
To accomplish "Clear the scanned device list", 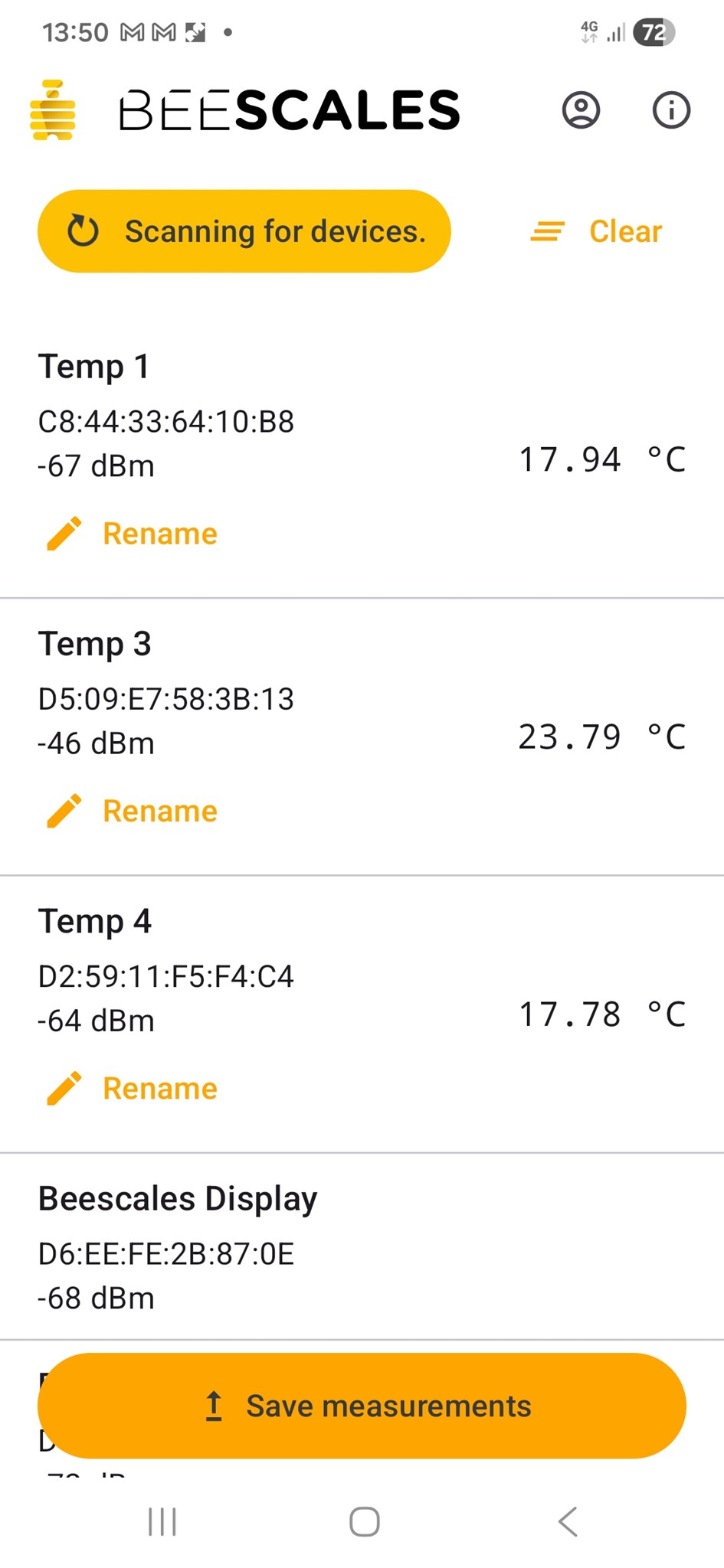I will point(624,231).
